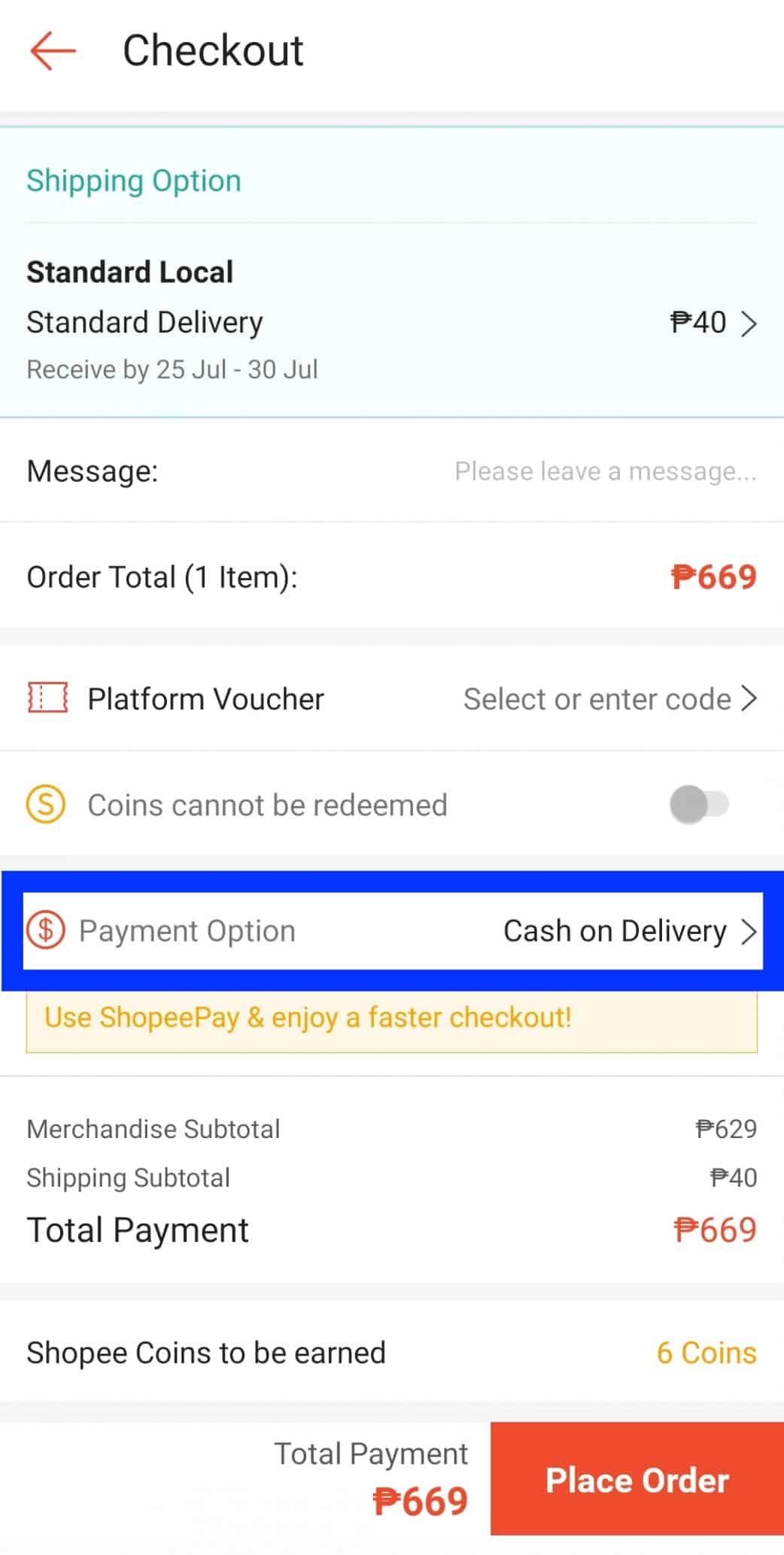Change Payment Option from Cash on Delivery

tap(391, 931)
